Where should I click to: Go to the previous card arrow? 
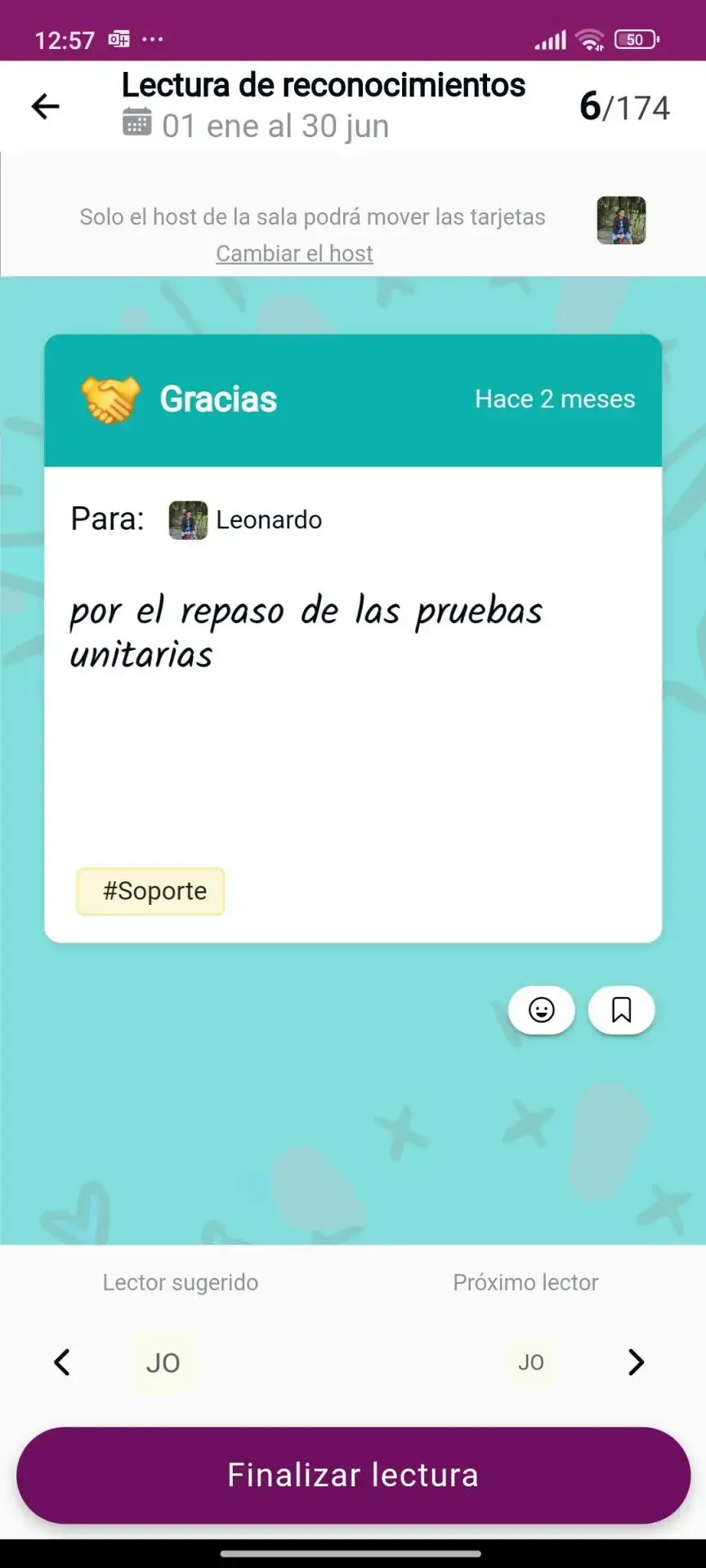[62, 1362]
